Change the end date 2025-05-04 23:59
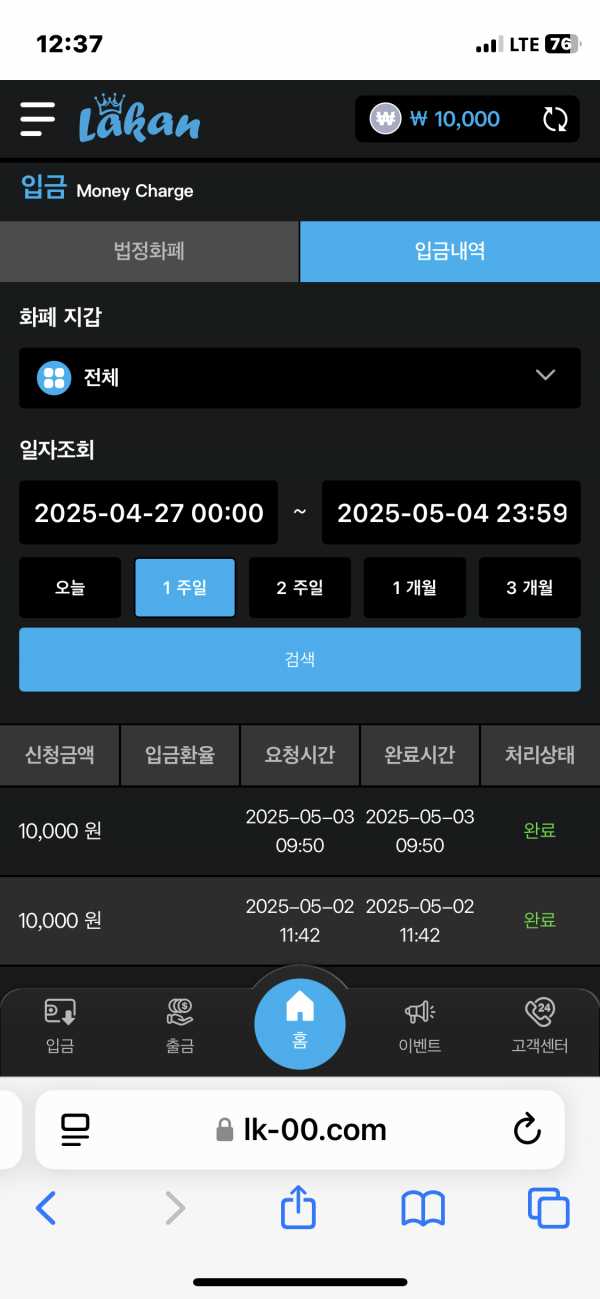The width and height of the screenshot is (600, 1299). pos(451,513)
